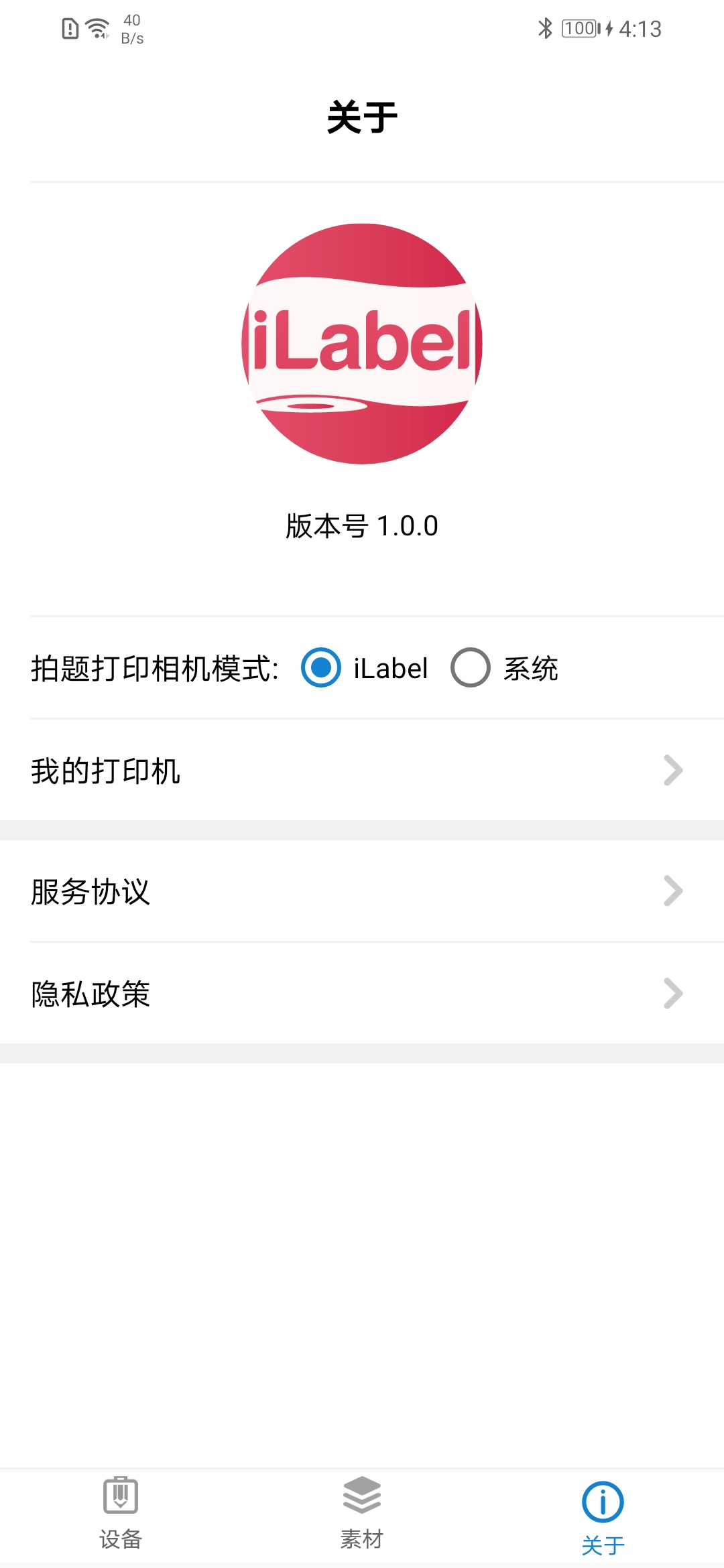Tap the 素材 materials stack icon
724x1568 pixels.
coord(361,1496)
